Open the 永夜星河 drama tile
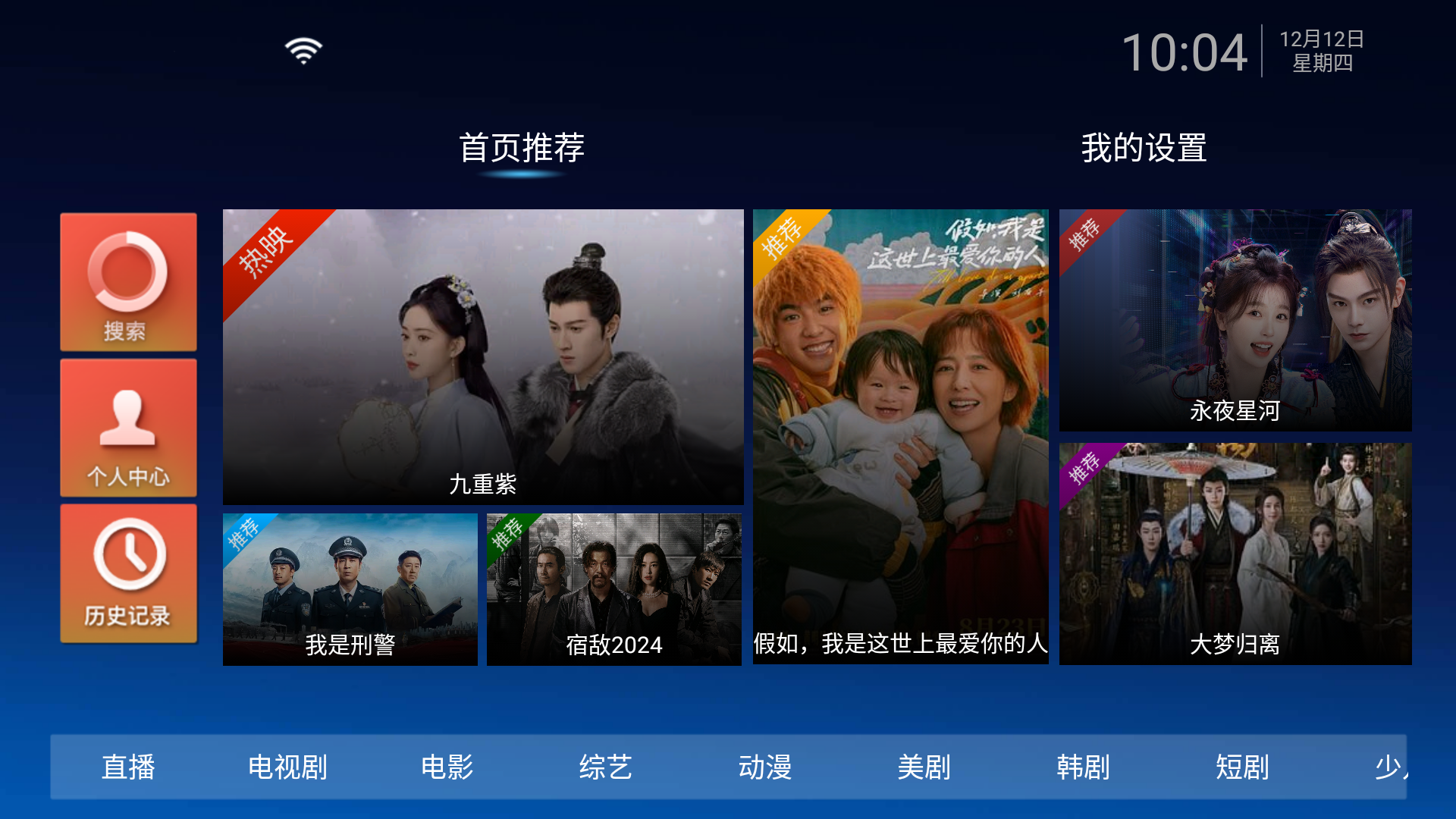Screen dimensions: 1456x819 [x=1235, y=320]
